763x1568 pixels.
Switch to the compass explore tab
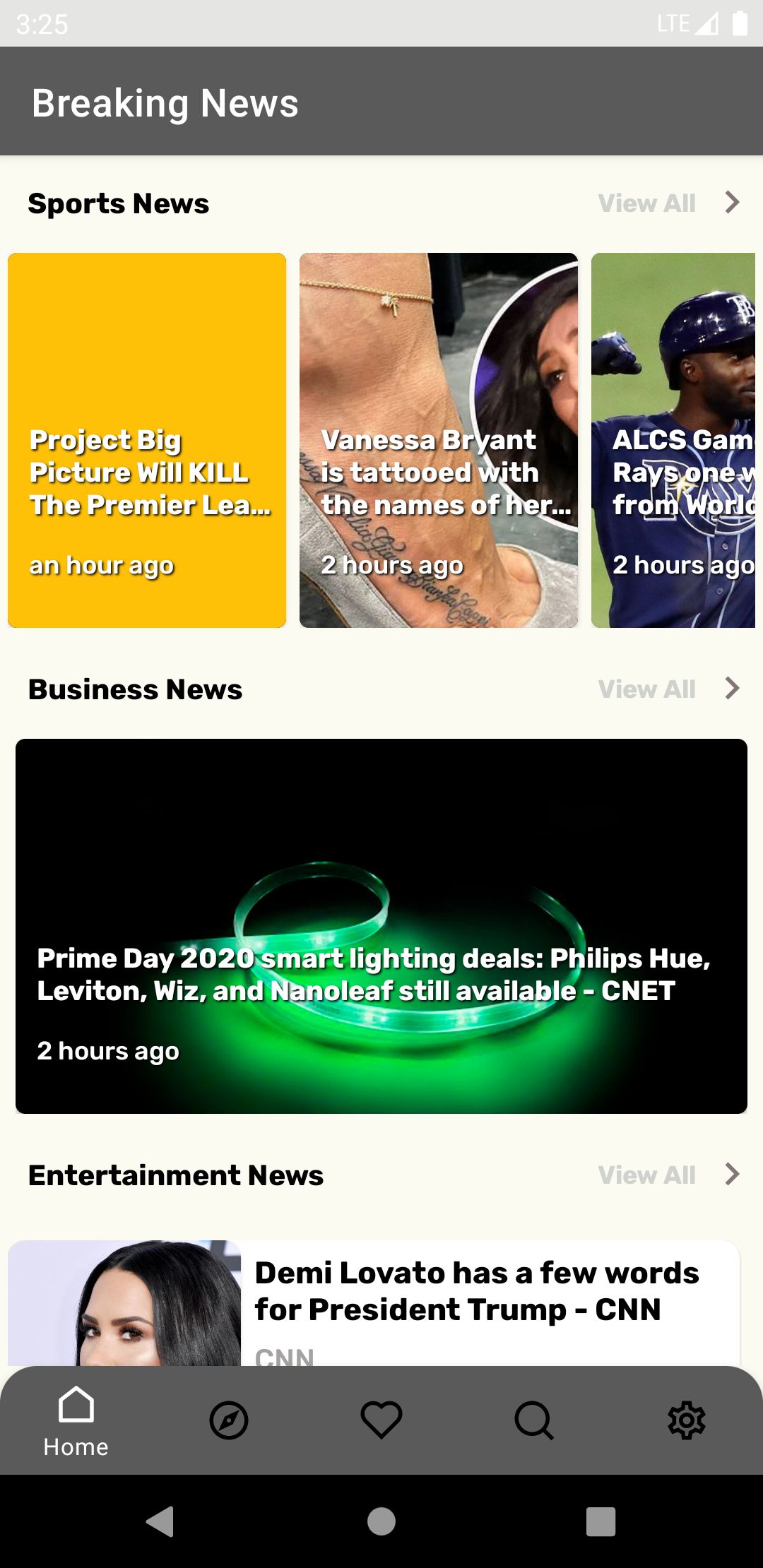229,1420
